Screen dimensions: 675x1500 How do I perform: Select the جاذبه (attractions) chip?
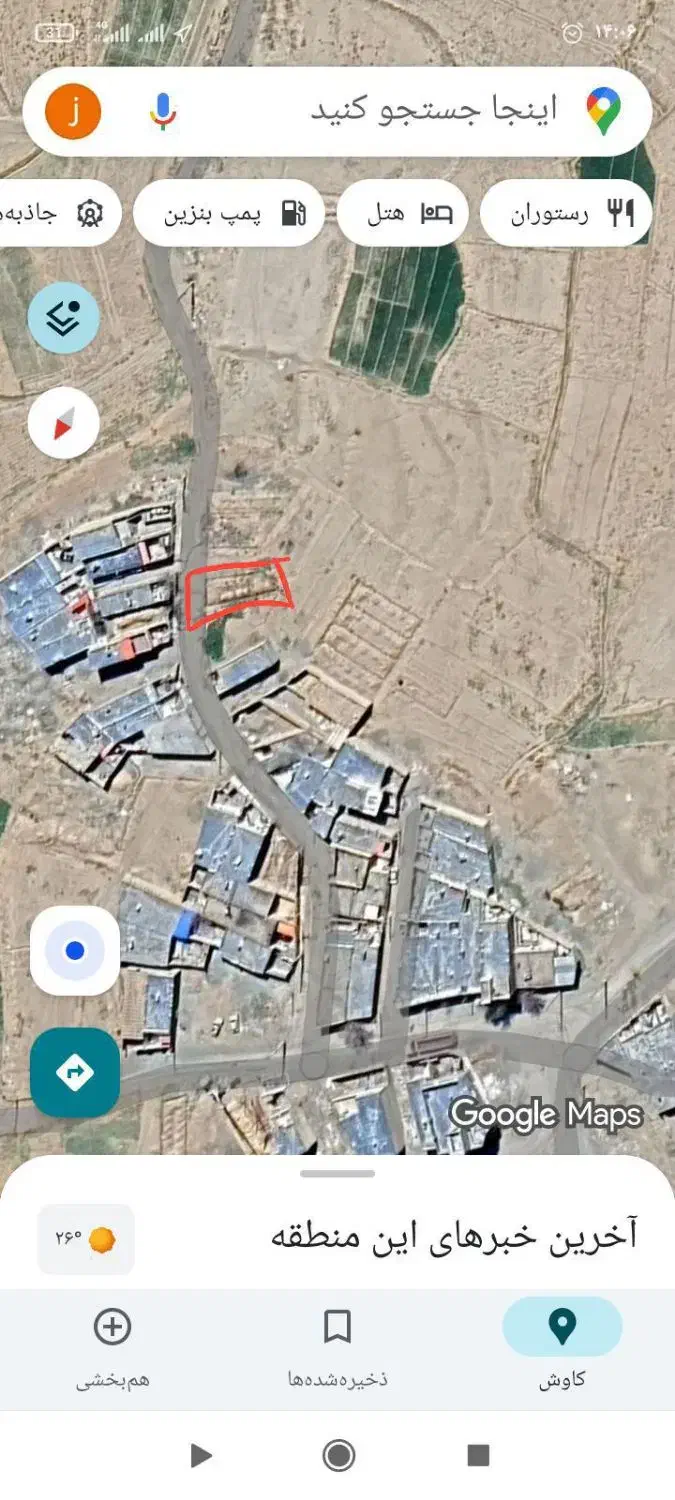point(59,213)
